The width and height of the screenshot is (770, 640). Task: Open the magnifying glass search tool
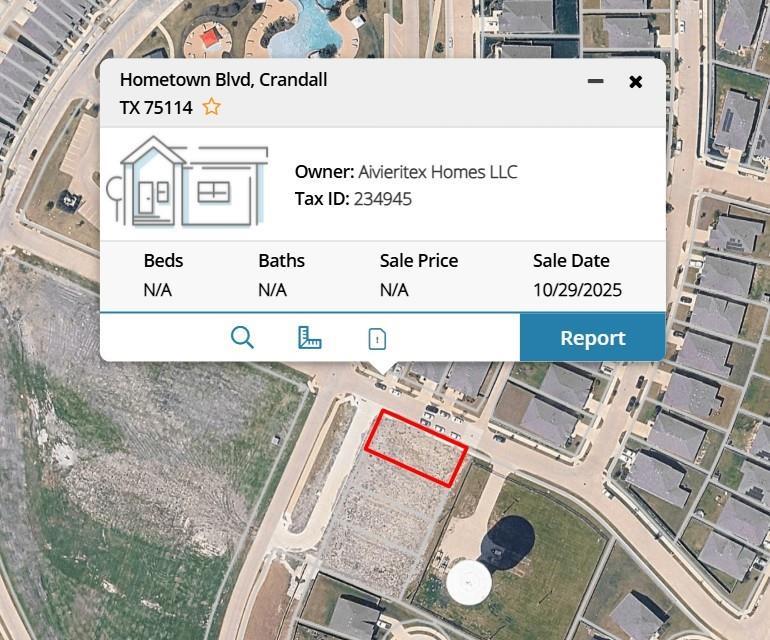pos(242,338)
